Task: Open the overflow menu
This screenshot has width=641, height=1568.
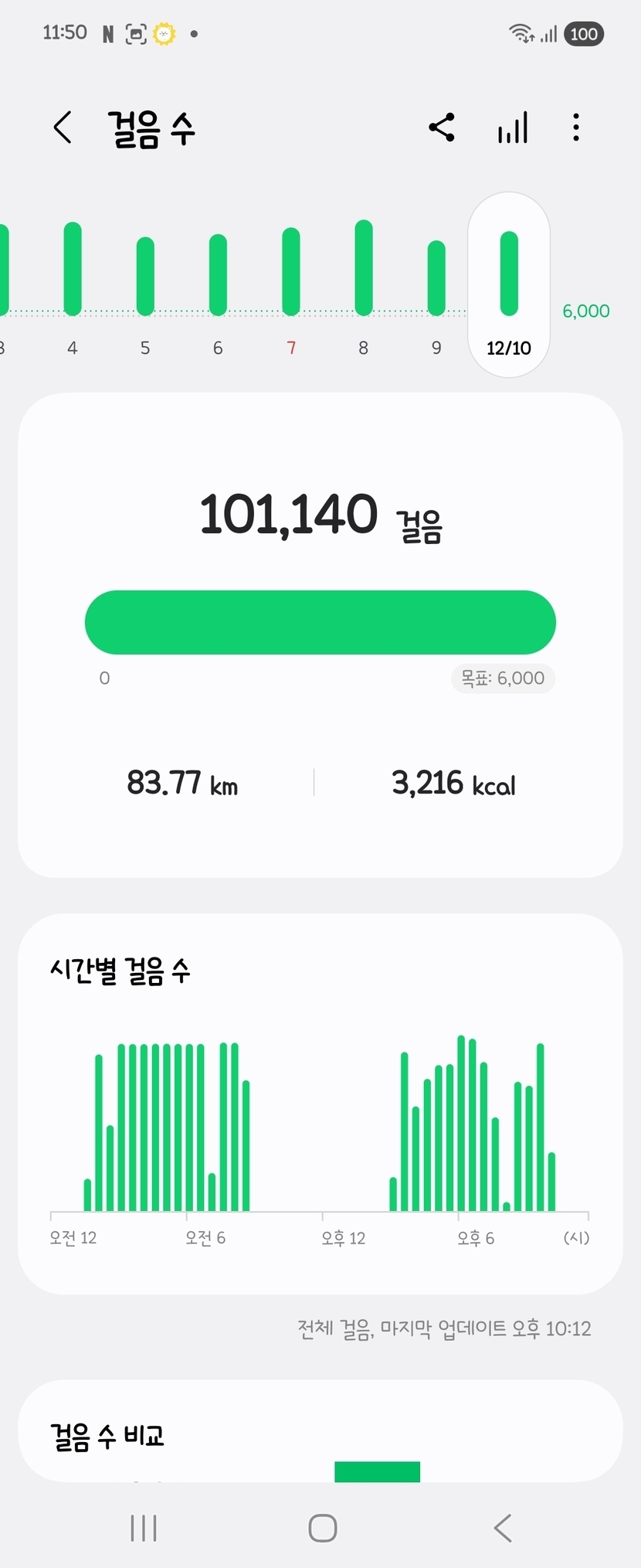Action: (x=576, y=128)
